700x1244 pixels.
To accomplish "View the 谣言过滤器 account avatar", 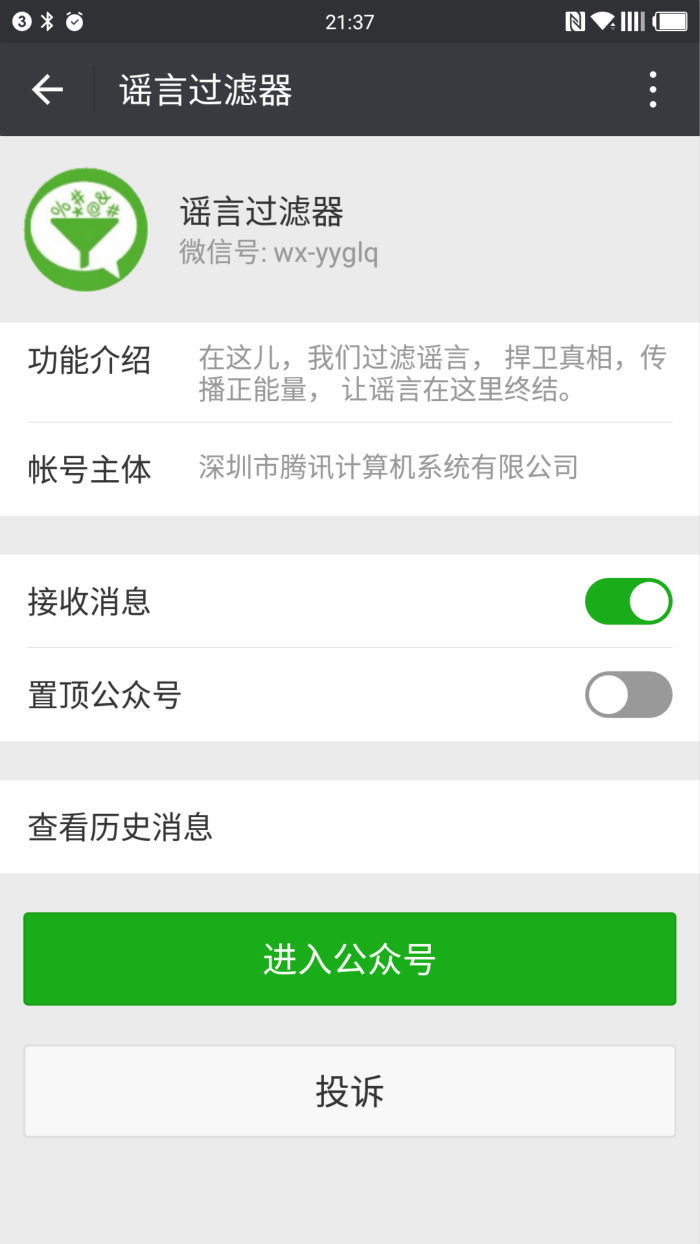I will point(86,230).
